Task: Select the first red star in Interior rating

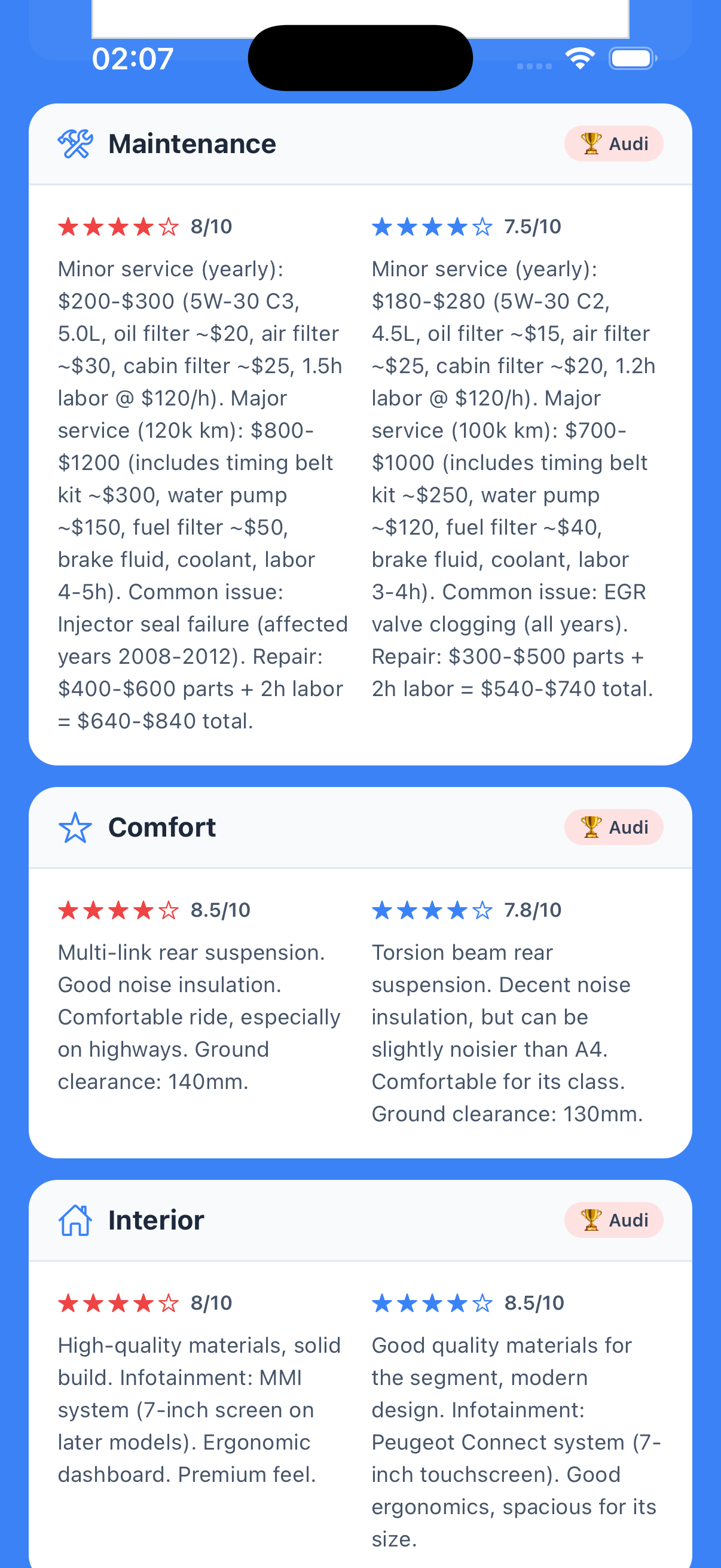Action: [68, 1303]
